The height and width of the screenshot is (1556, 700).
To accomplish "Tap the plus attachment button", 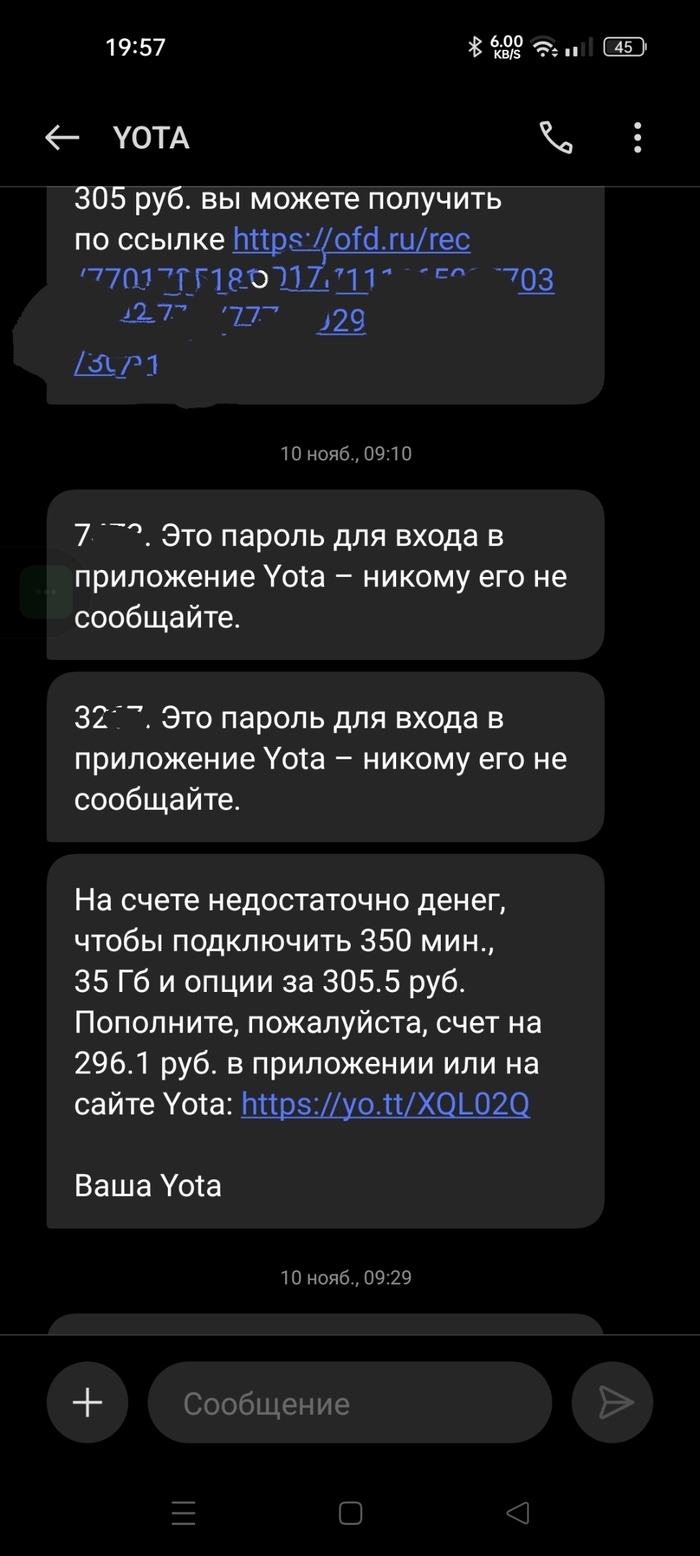I will point(87,1402).
